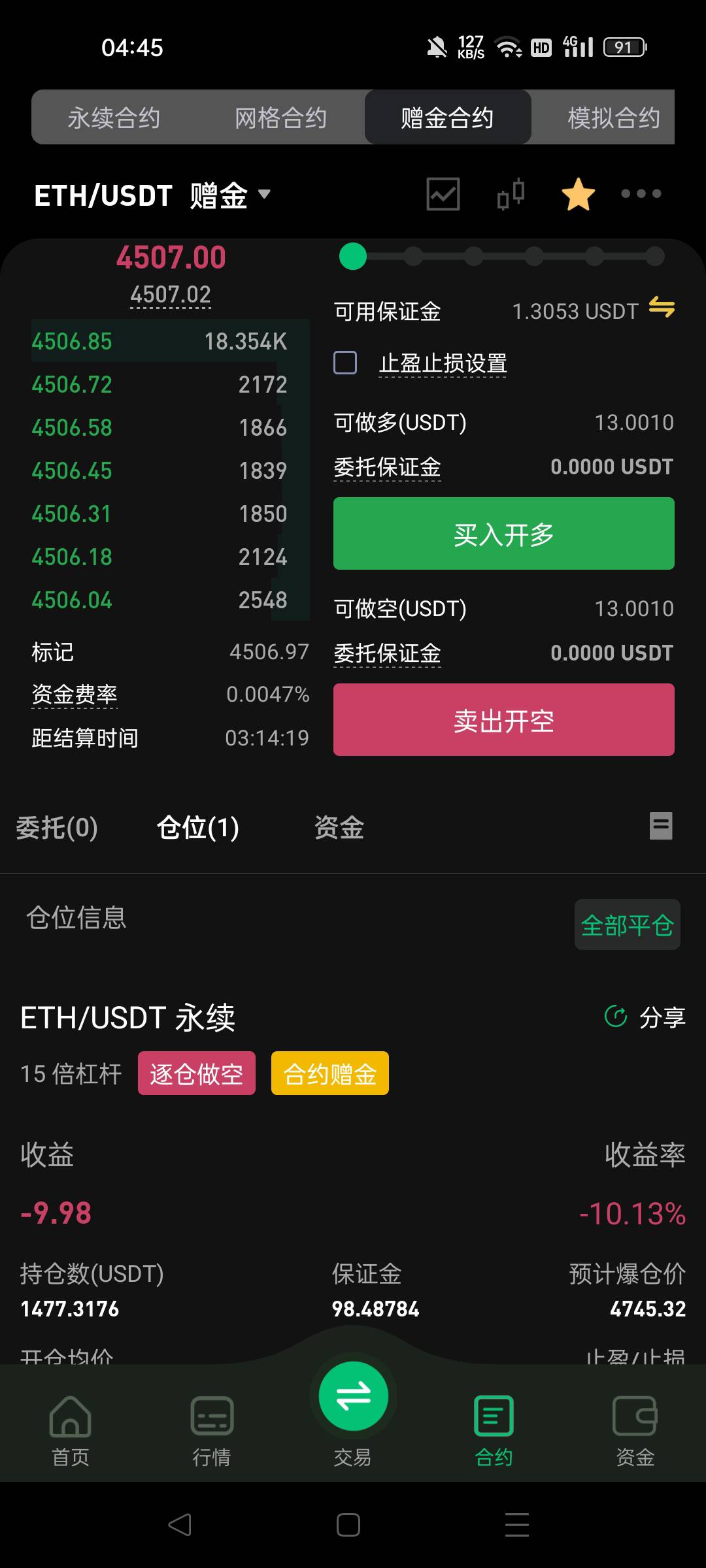Switch to 永续合约 tab
The width and height of the screenshot is (706, 1568).
[114, 118]
